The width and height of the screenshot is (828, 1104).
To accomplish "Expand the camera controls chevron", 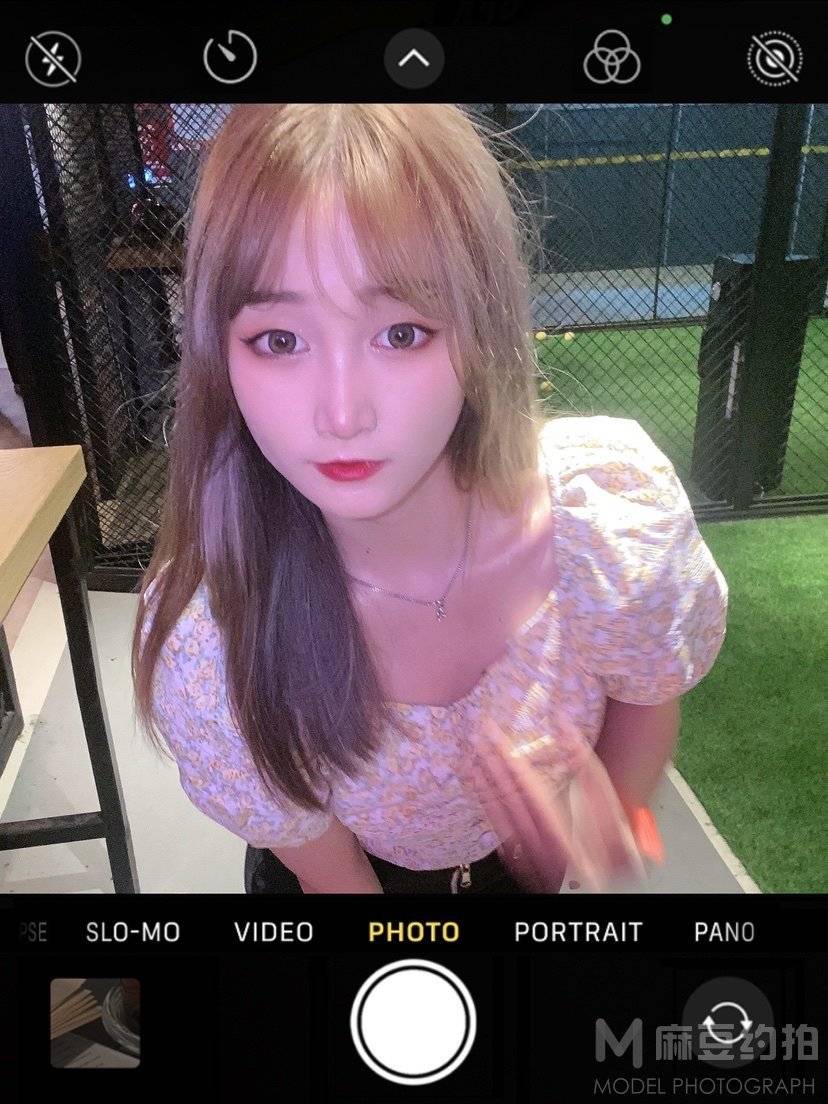I will click(x=413, y=59).
